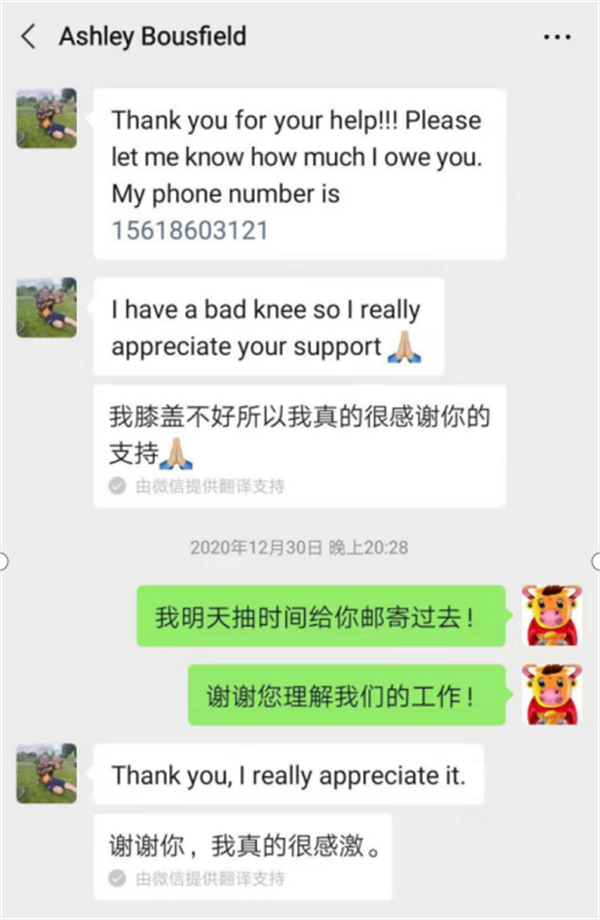Open the chat options overflow menu

point(556,38)
